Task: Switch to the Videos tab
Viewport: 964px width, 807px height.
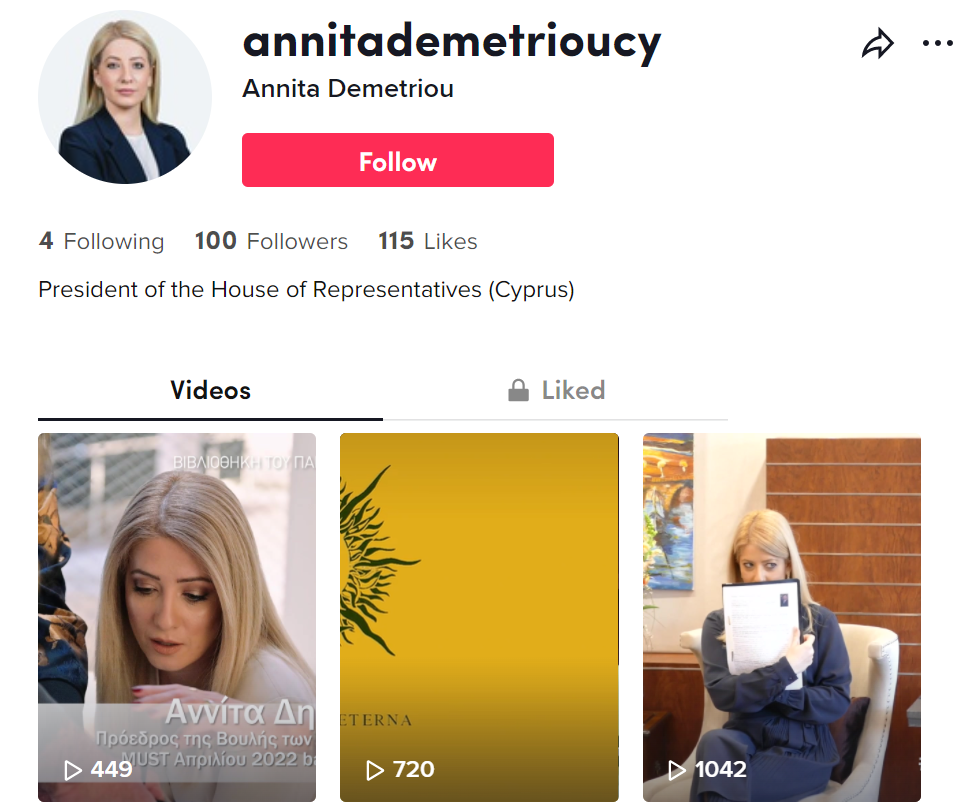Action: (x=210, y=390)
